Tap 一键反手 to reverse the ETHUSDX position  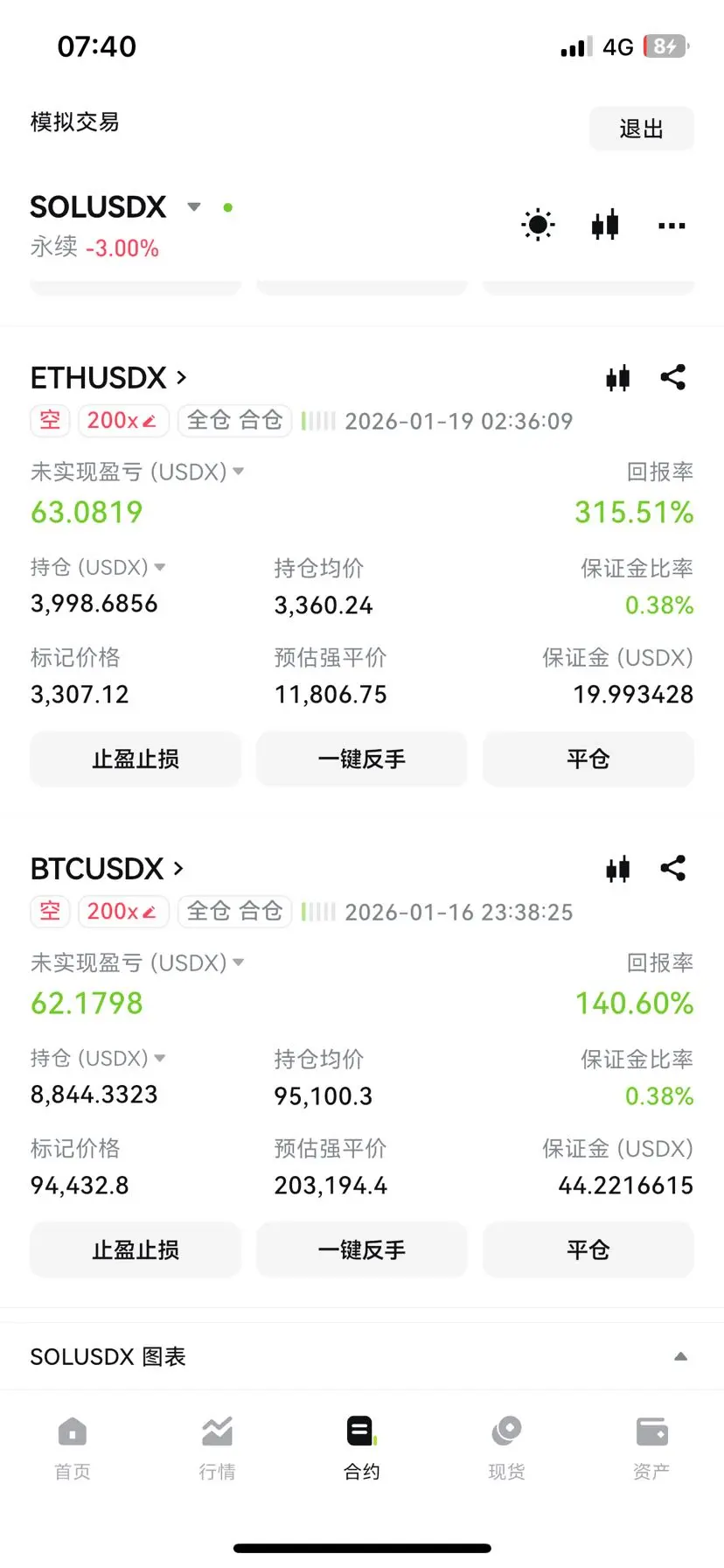pyautogui.click(x=361, y=759)
